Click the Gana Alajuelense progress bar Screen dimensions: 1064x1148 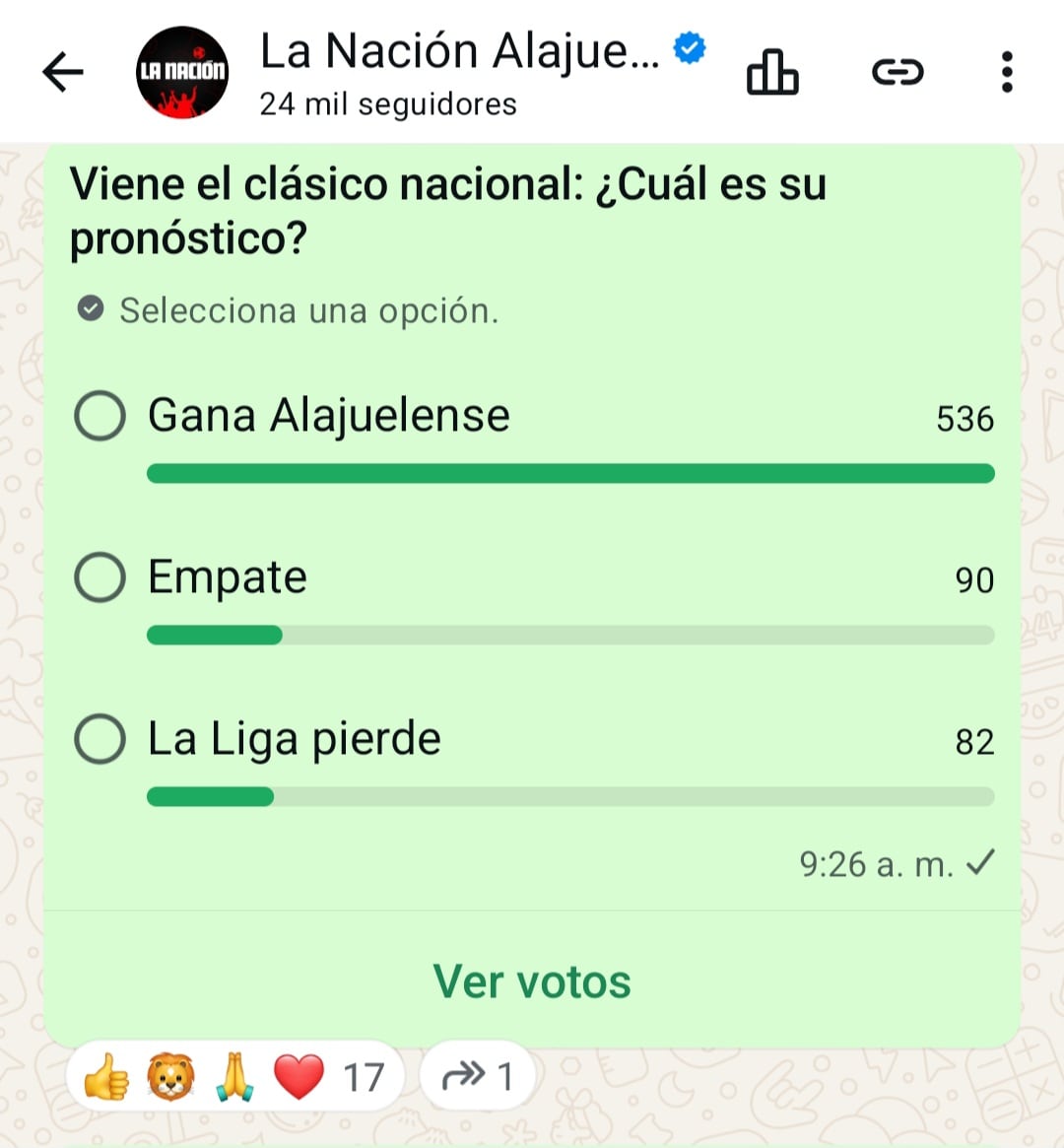pyautogui.click(x=571, y=473)
